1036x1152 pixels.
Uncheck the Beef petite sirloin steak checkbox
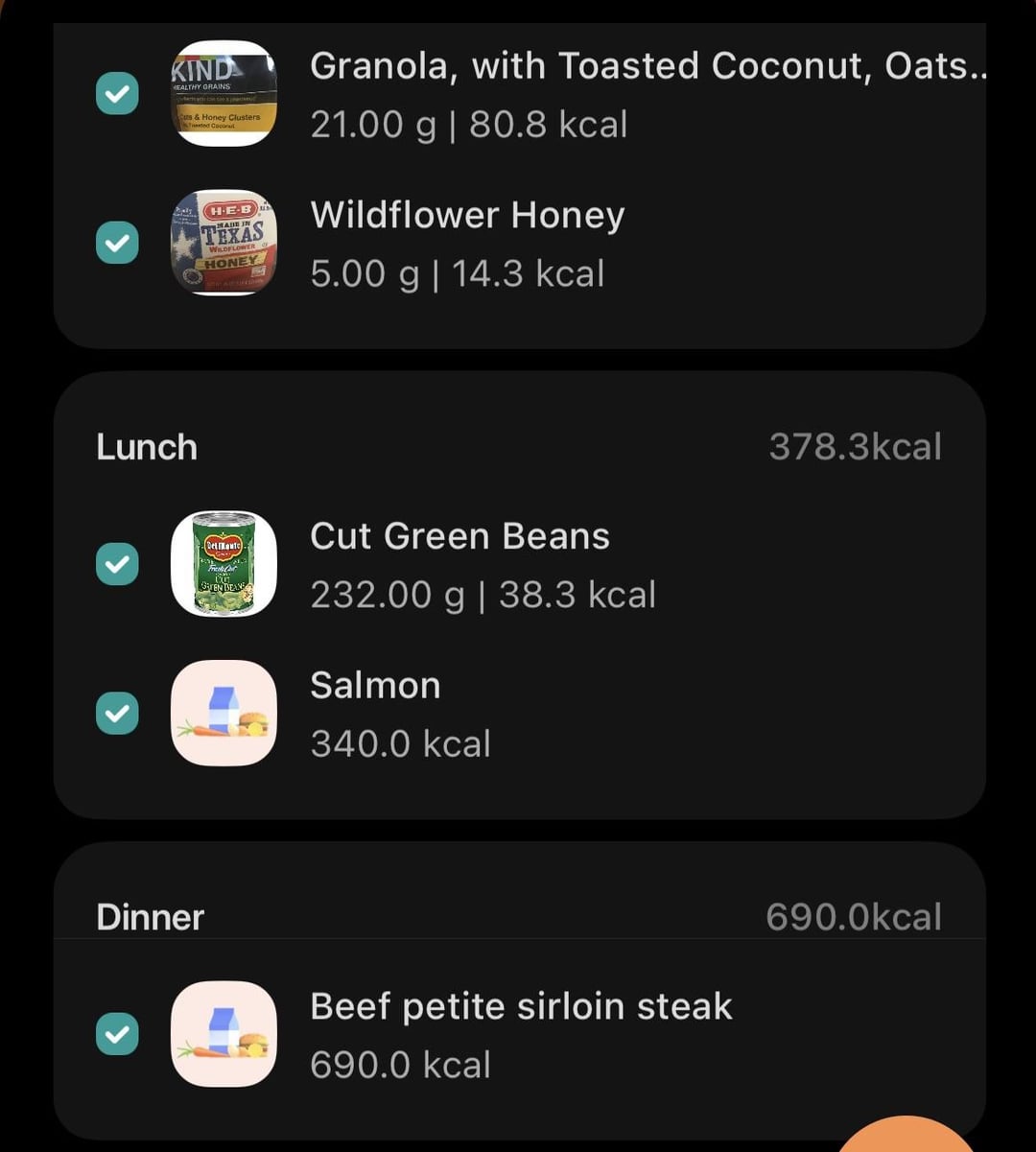117,1034
